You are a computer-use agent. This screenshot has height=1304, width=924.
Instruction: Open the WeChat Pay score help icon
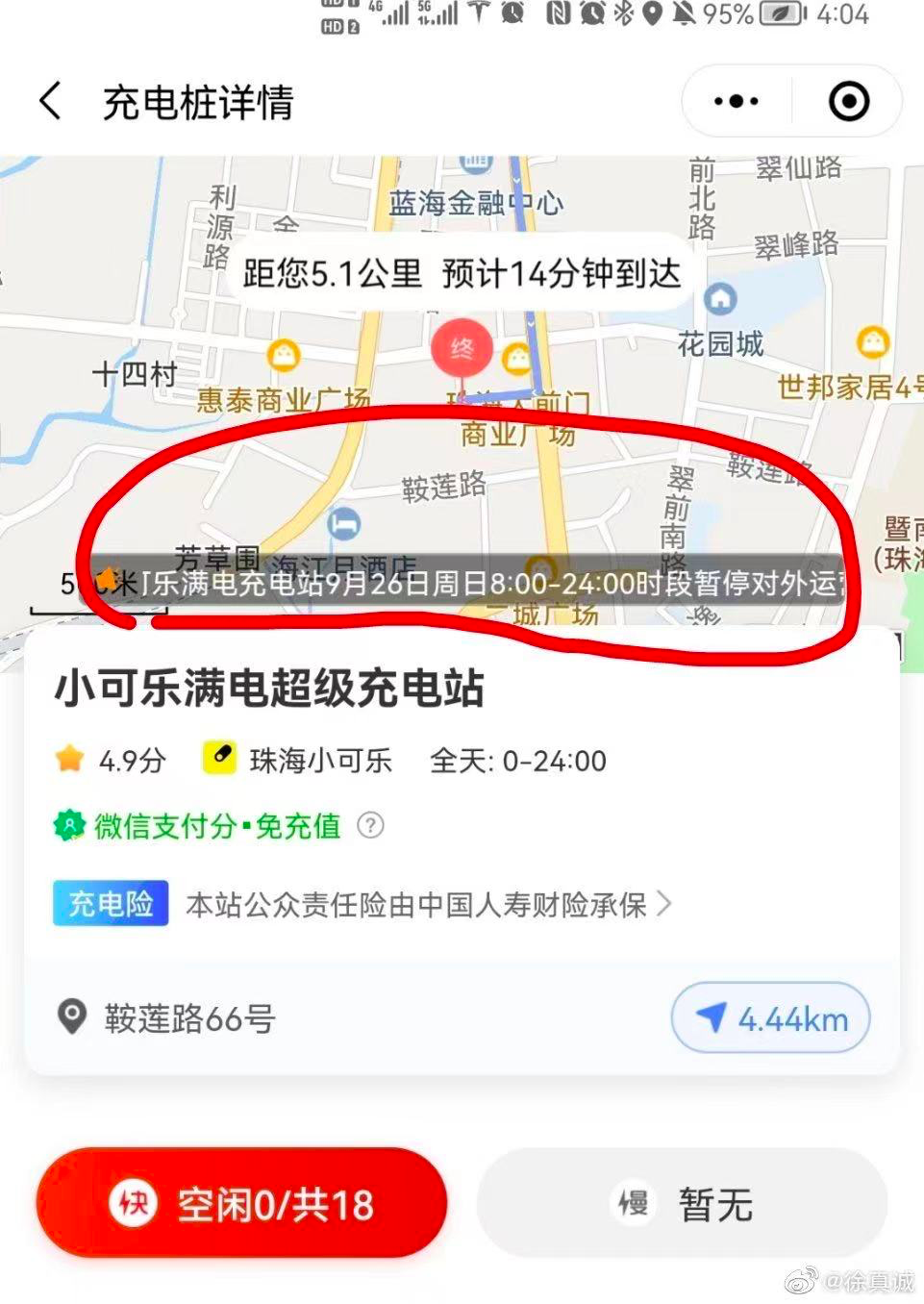pos(370,825)
